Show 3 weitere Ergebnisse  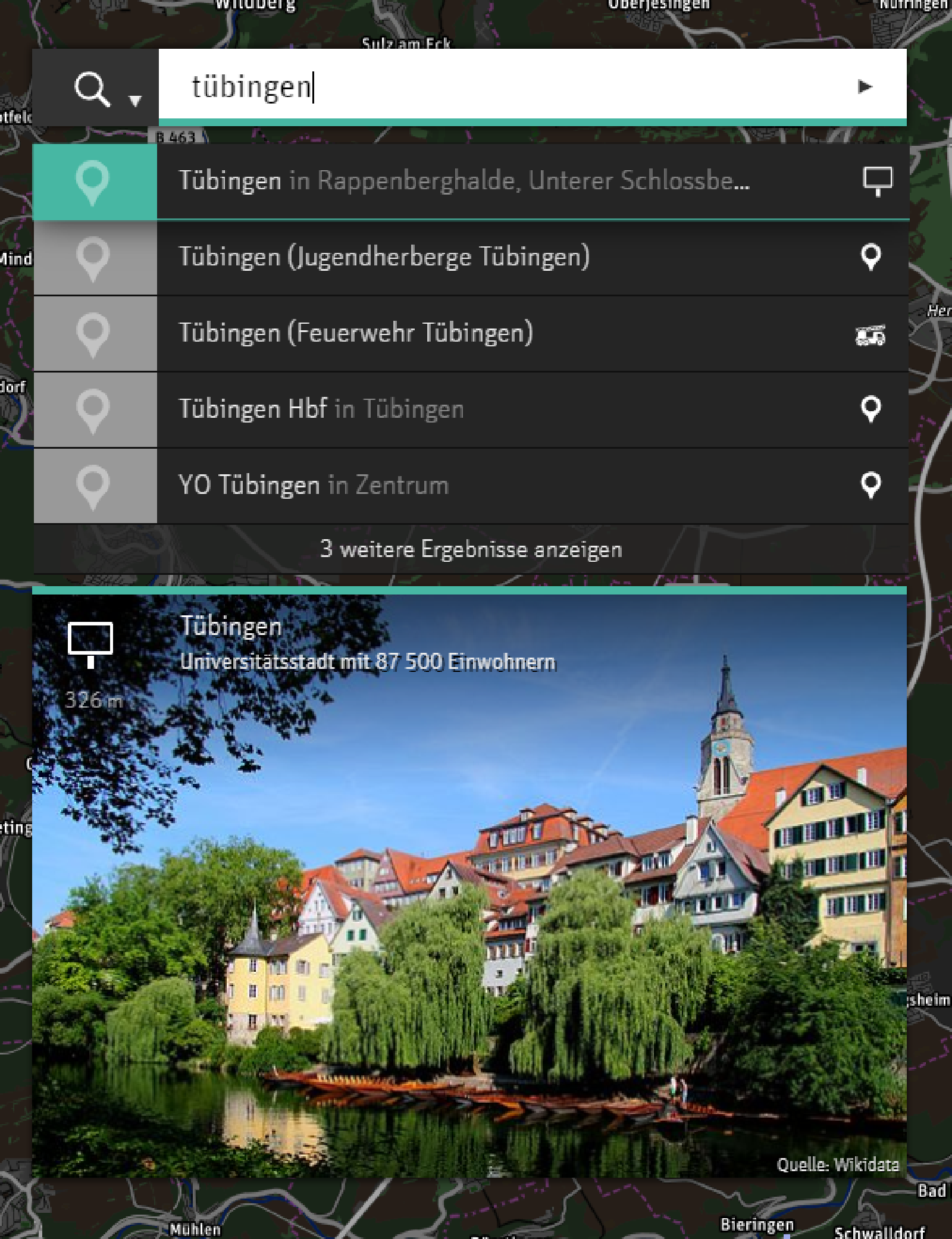pyautogui.click(x=471, y=549)
